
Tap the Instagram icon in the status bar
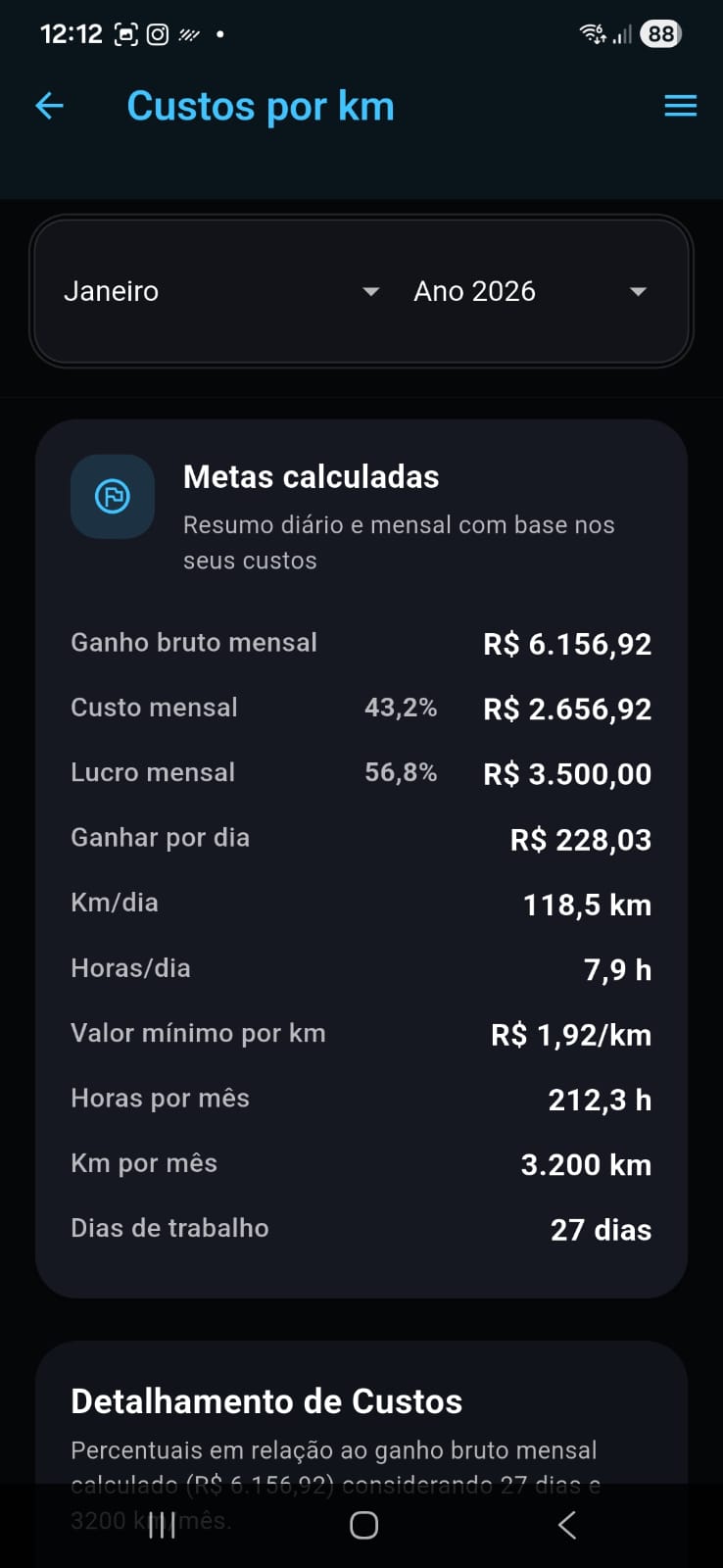pos(160,32)
